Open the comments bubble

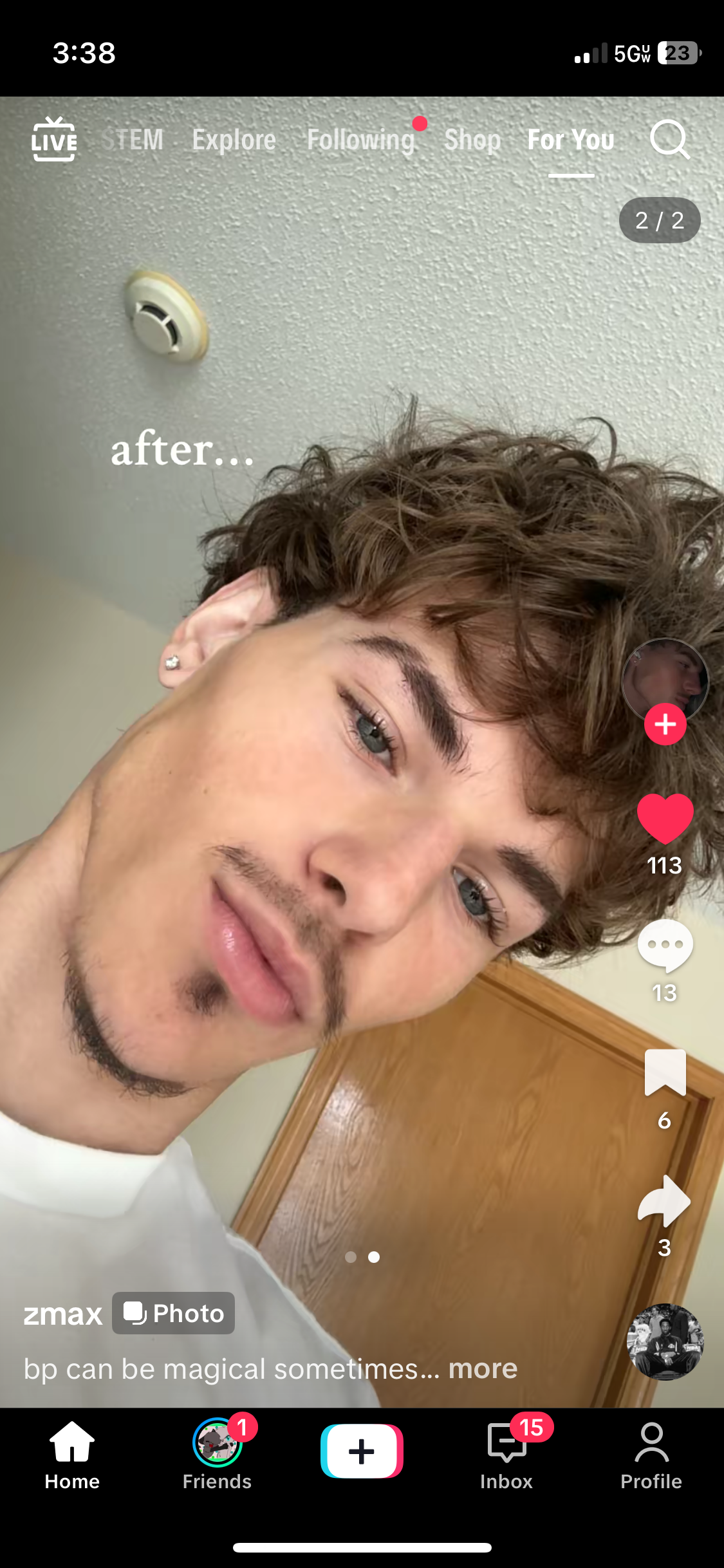click(665, 946)
